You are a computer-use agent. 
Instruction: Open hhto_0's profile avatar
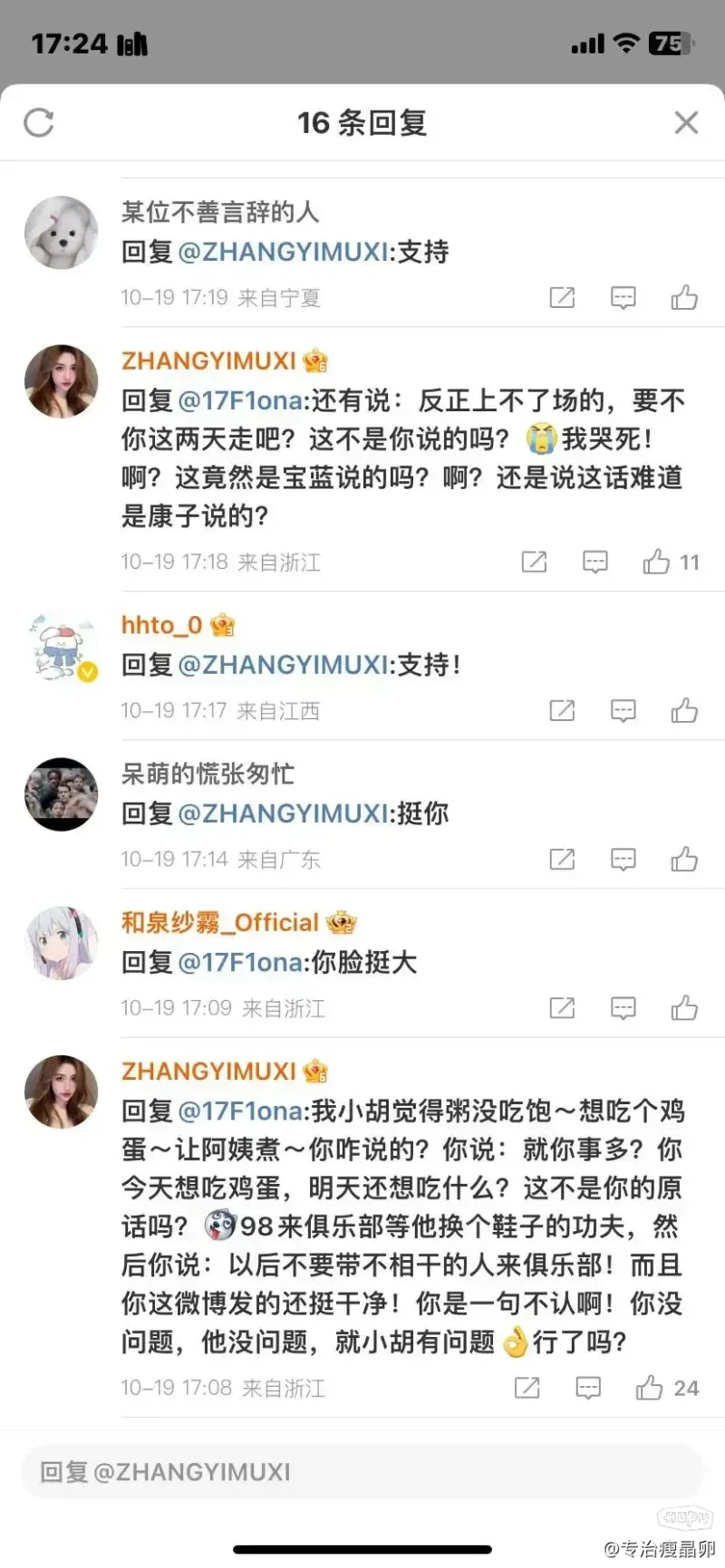coord(61,646)
